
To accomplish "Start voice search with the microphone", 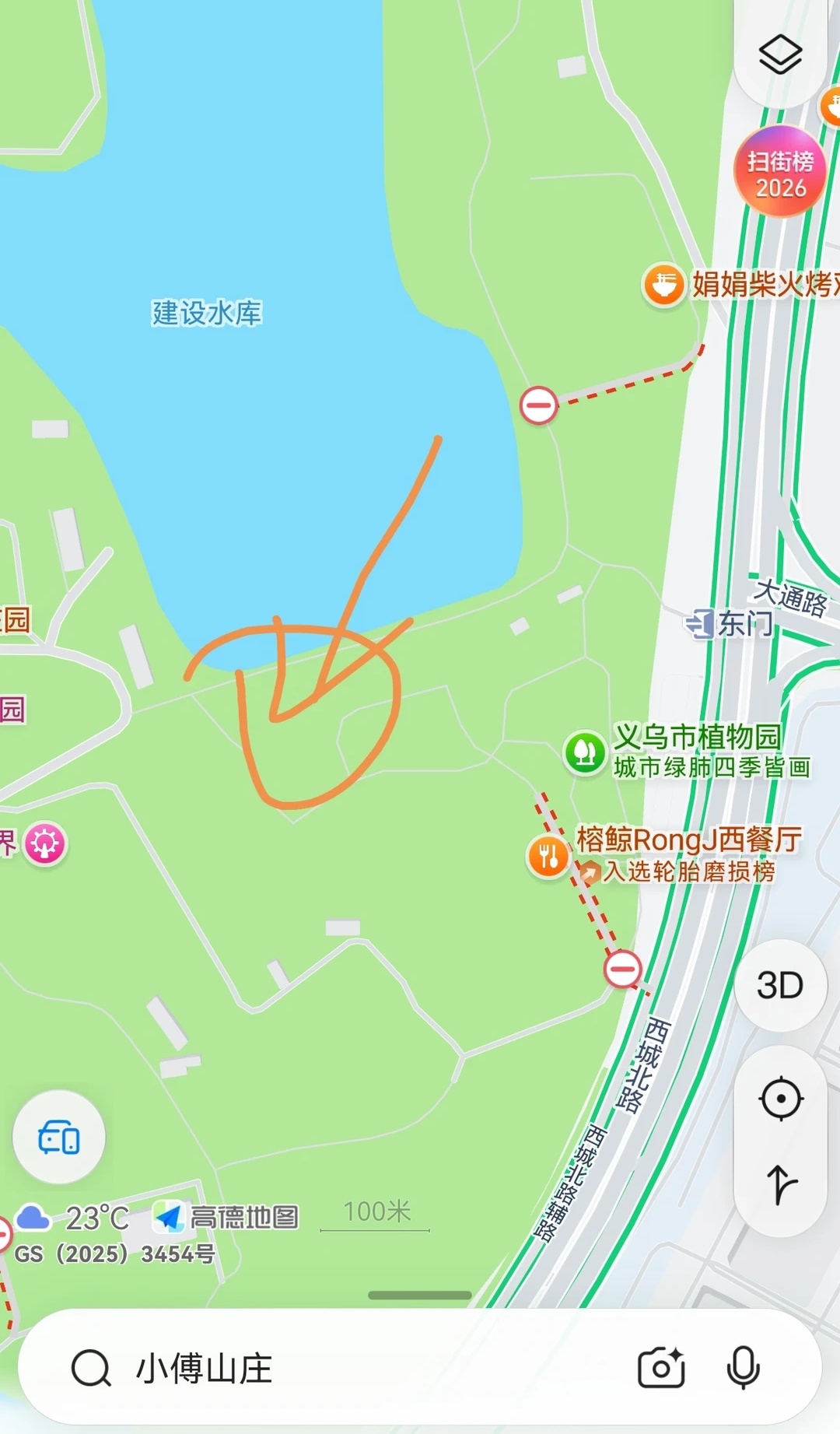I will (743, 1367).
